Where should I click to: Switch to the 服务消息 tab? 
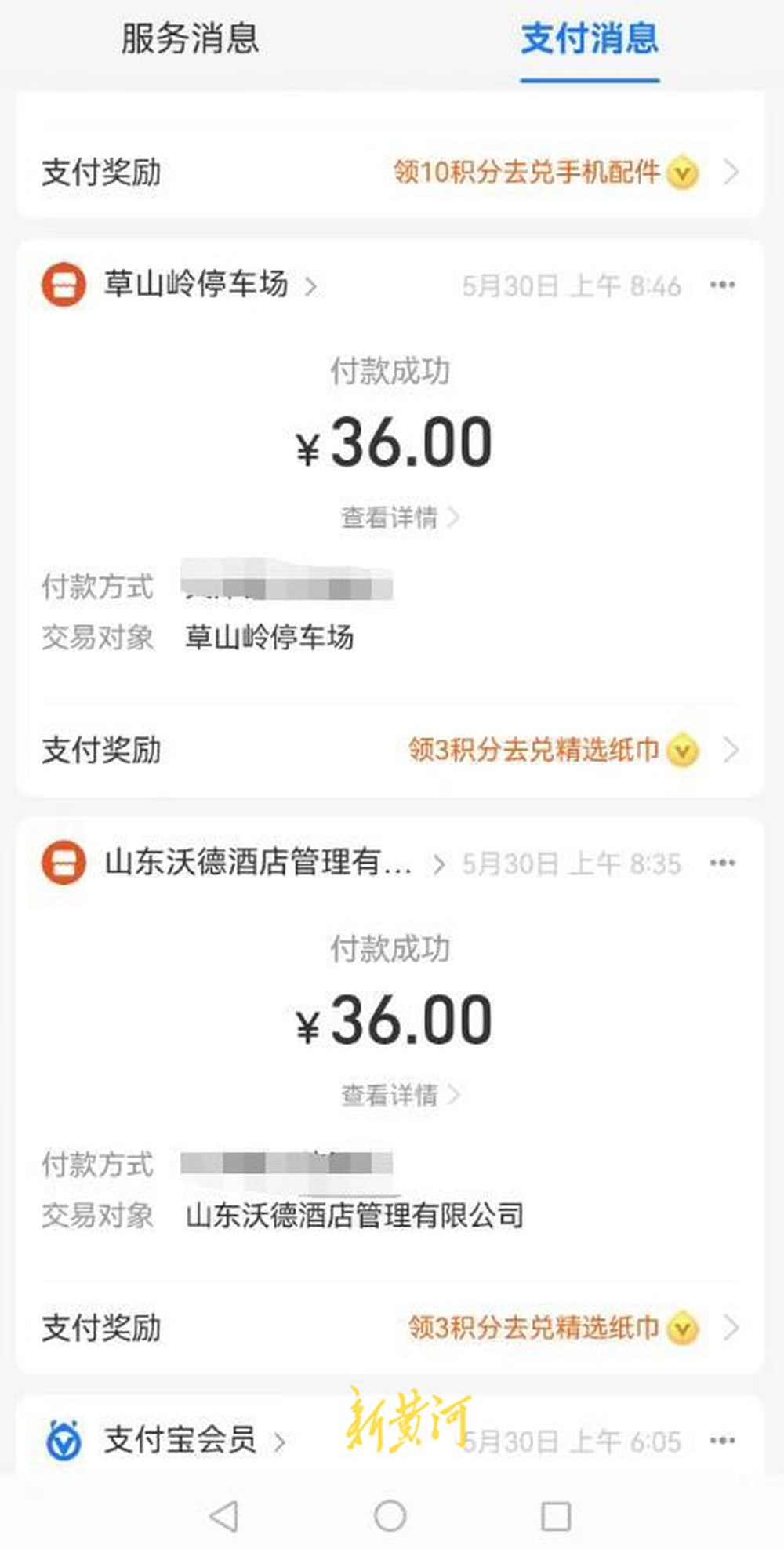[190, 38]
